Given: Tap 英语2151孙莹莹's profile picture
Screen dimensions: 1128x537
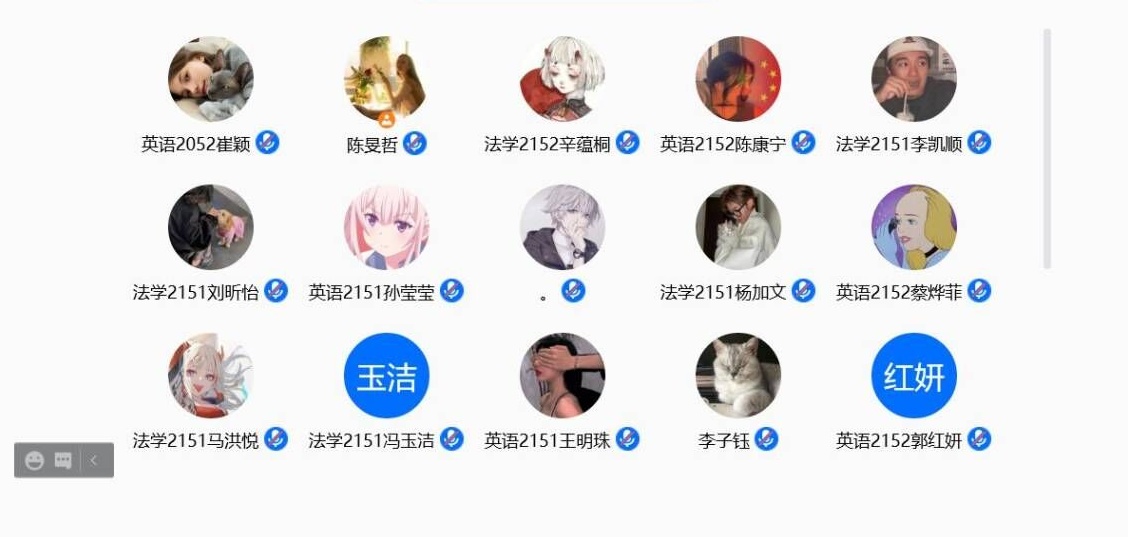Looking at the screenshot, I should [386, 227].
